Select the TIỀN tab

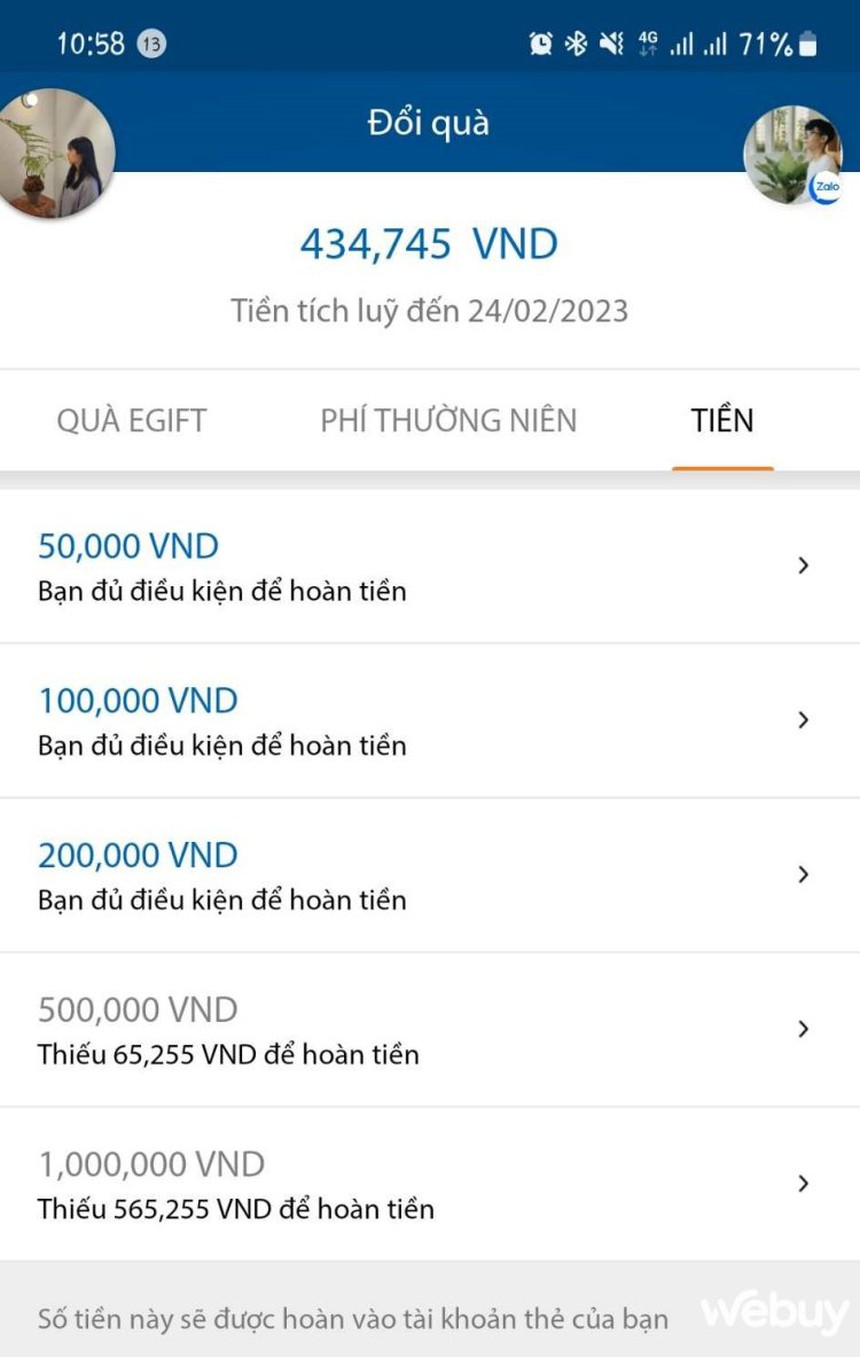722,421
